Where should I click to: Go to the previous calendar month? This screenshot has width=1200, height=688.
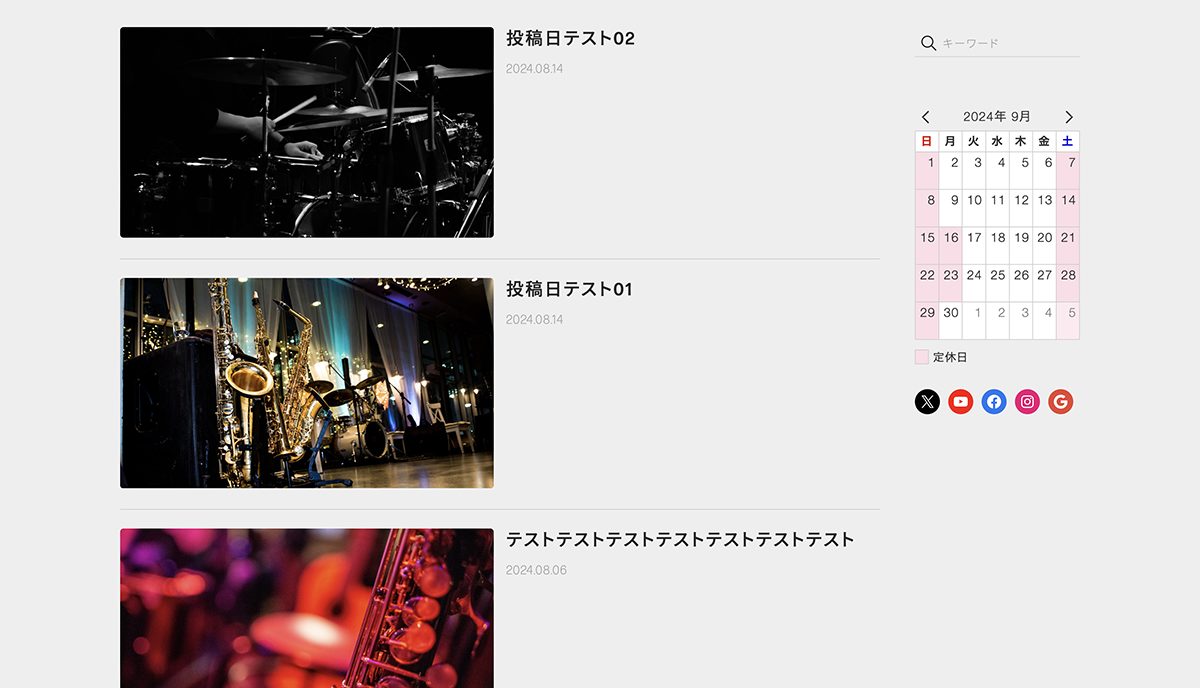926,117
